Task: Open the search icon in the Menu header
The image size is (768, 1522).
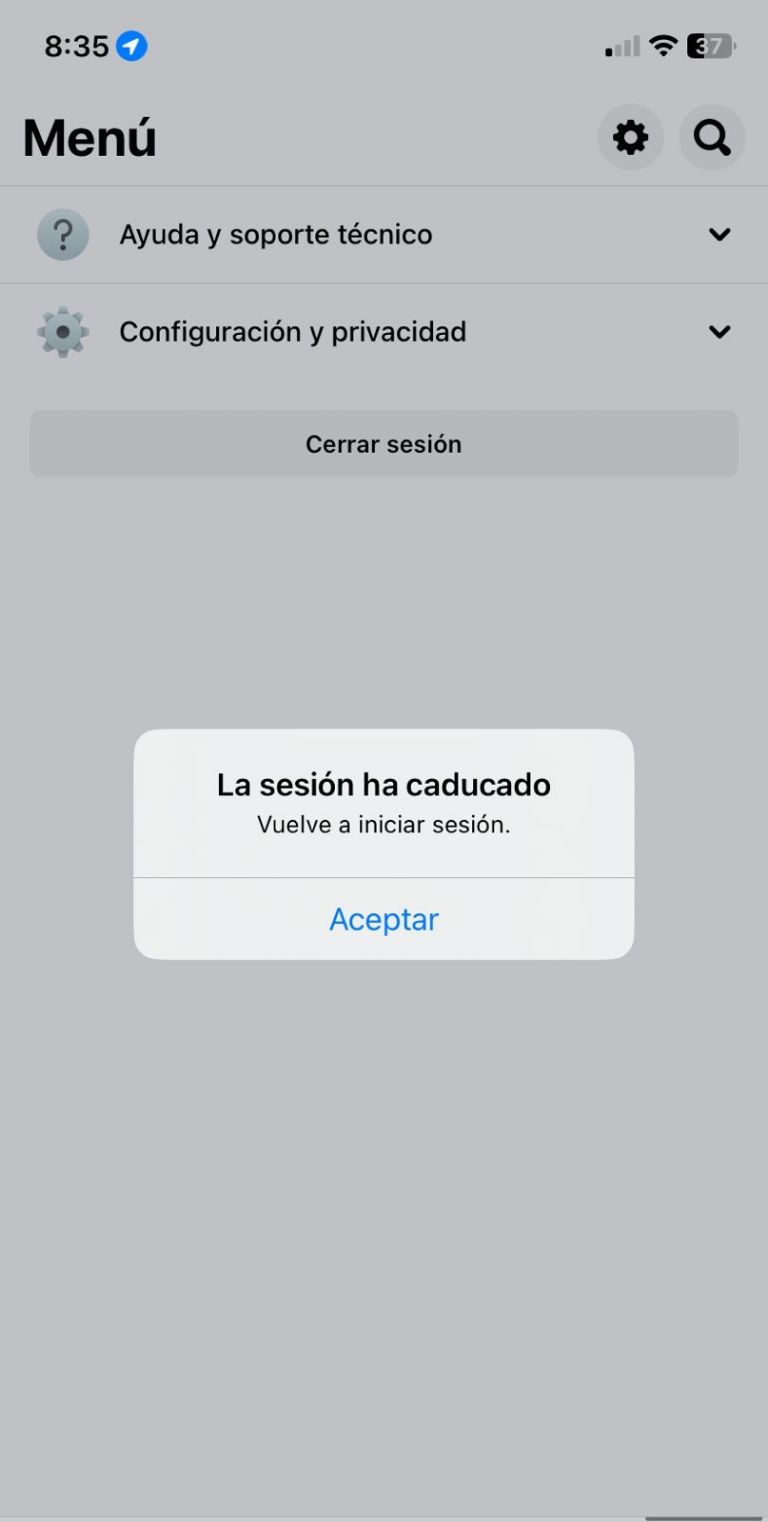Action: click(711, 137)
